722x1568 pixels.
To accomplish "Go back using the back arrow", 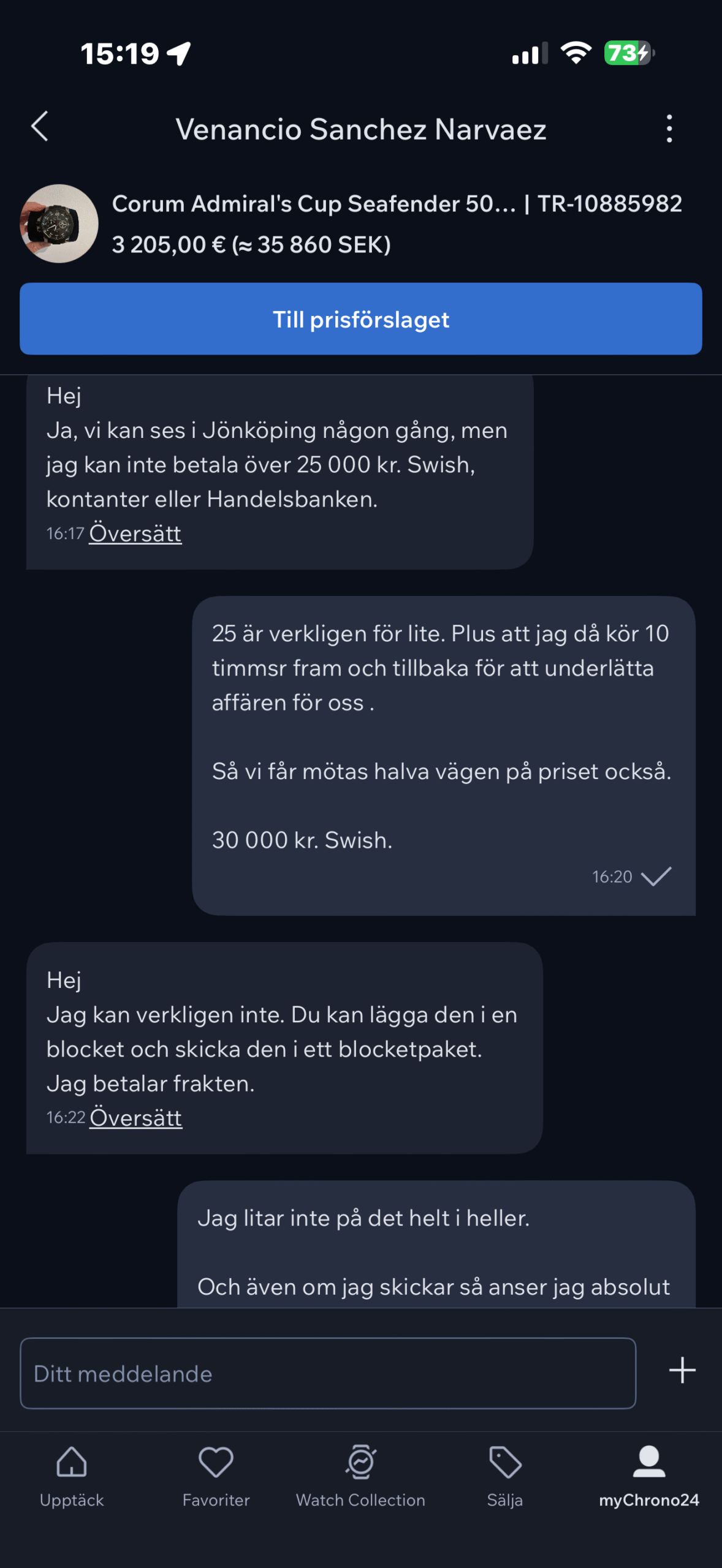I will [40, 127].
